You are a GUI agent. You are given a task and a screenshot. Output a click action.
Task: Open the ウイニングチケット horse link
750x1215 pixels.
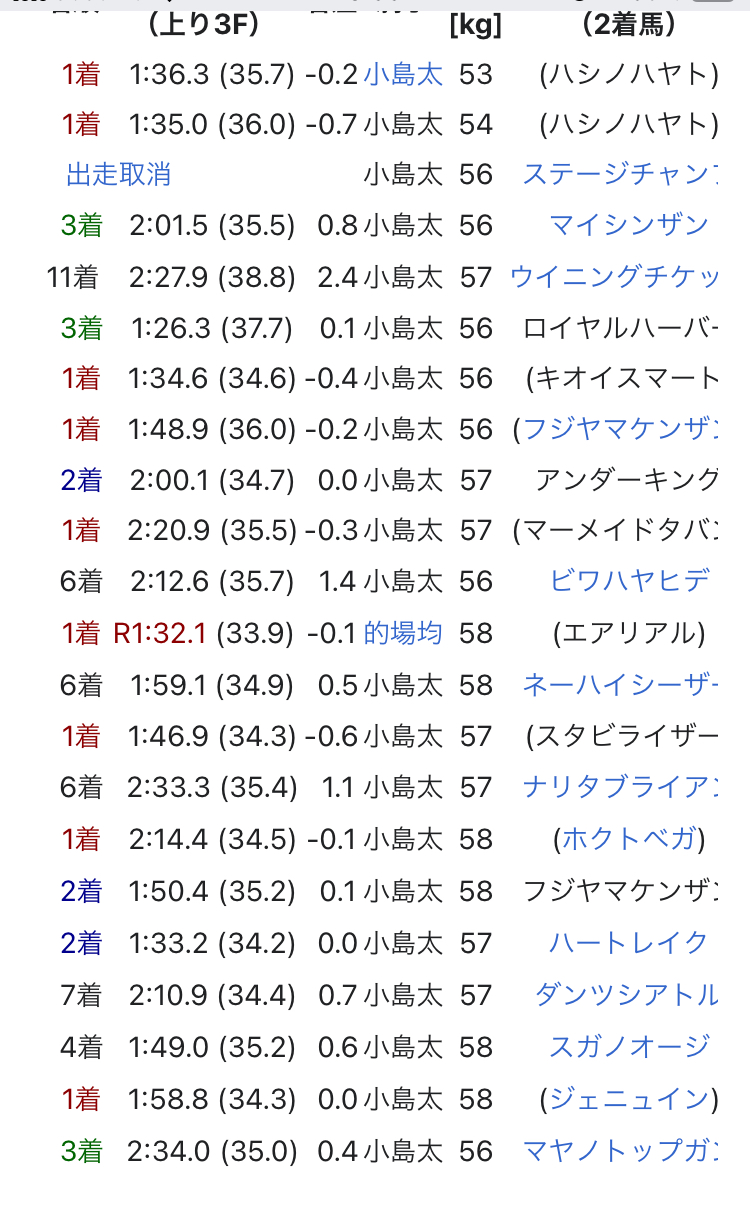pos(614,277)
